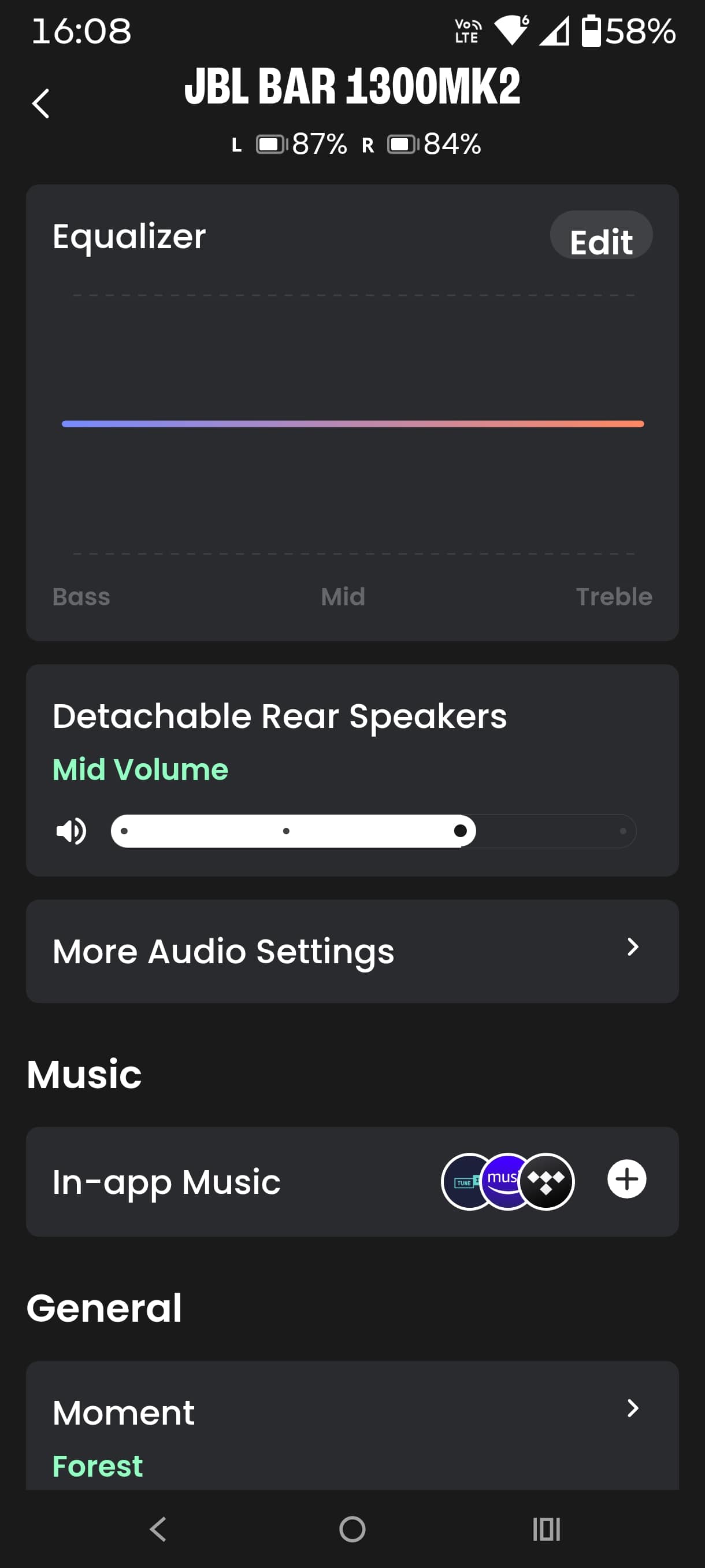705x1568 pixels.
Task: Mute rear speakers via the speaker icon
Action: (71, 831)
